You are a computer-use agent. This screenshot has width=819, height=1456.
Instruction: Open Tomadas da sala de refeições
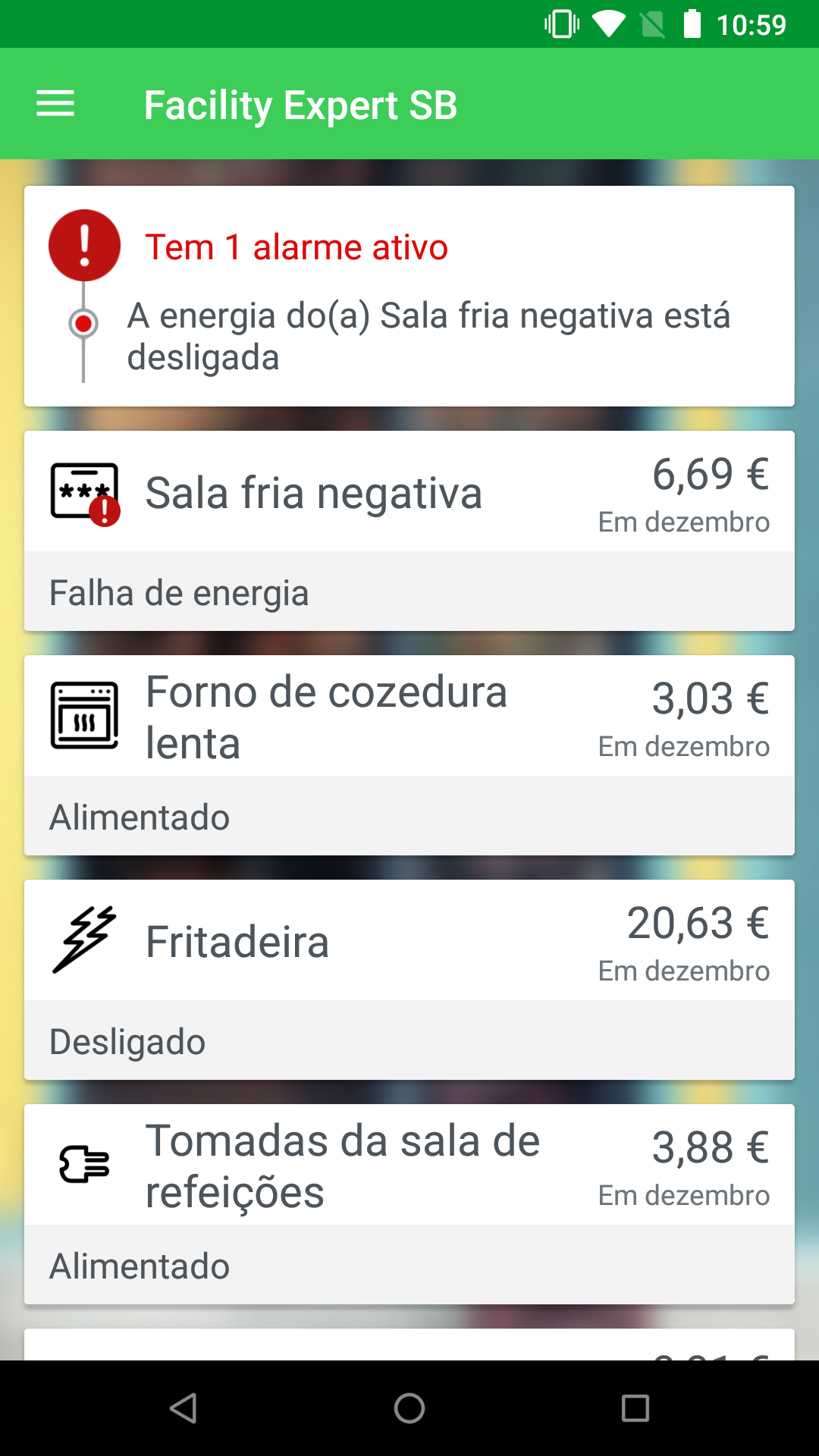[409, 1204]
